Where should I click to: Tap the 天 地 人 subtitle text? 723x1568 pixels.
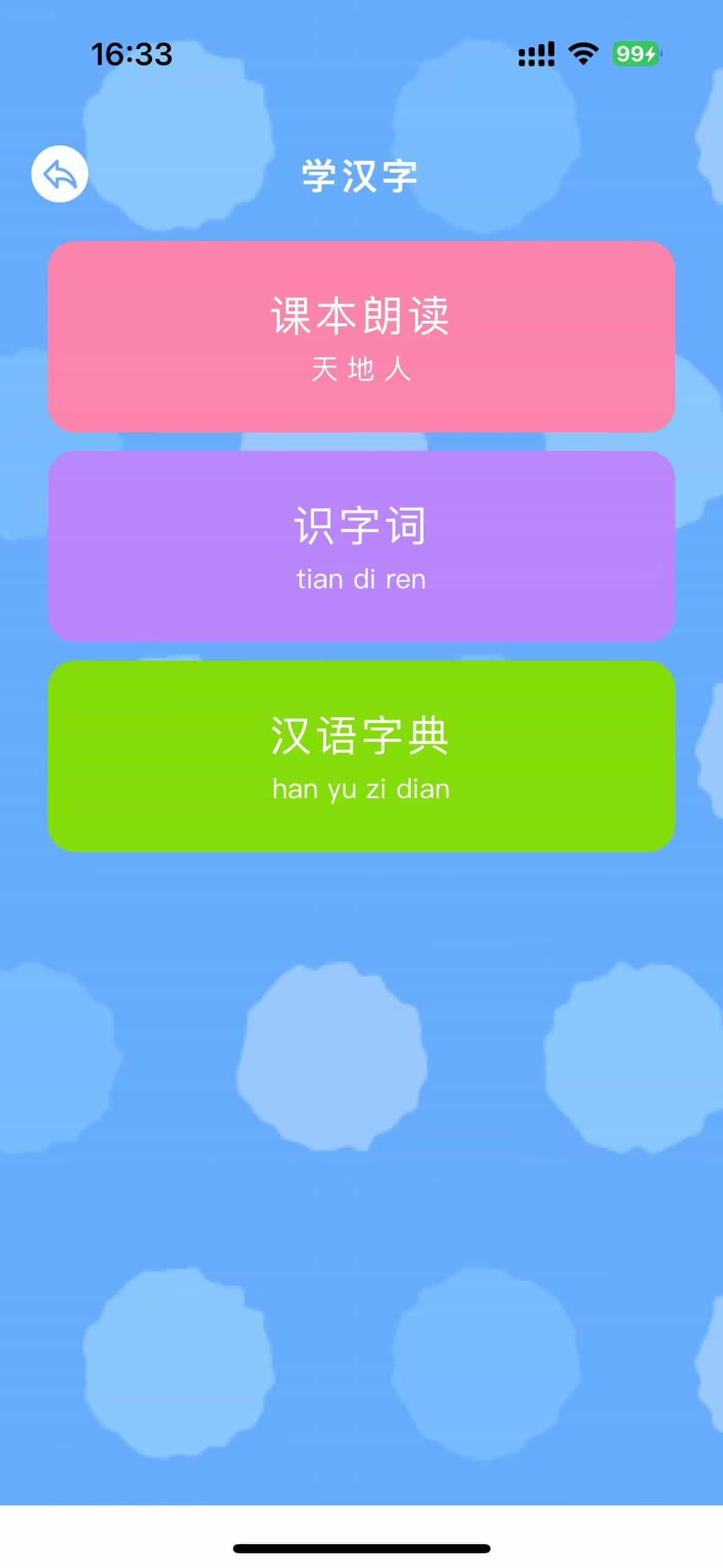point(361,368)
